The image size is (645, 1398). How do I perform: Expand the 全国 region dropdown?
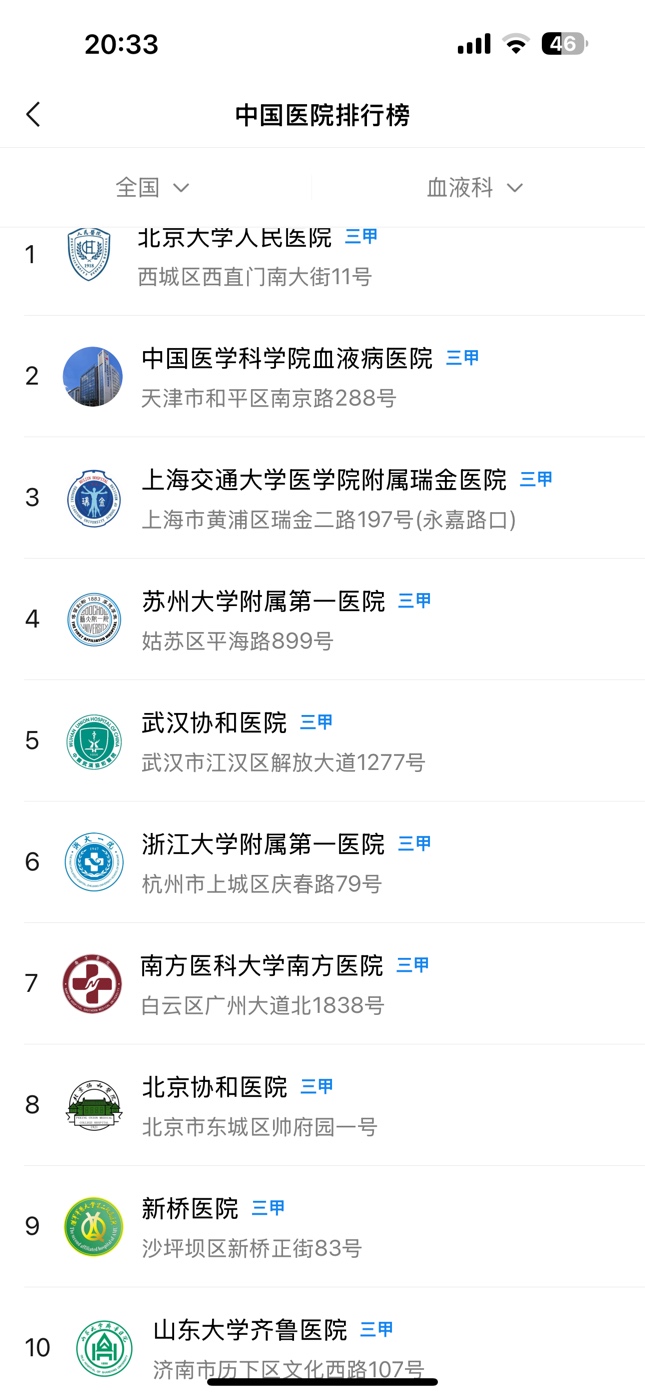(x=152, y=187)
